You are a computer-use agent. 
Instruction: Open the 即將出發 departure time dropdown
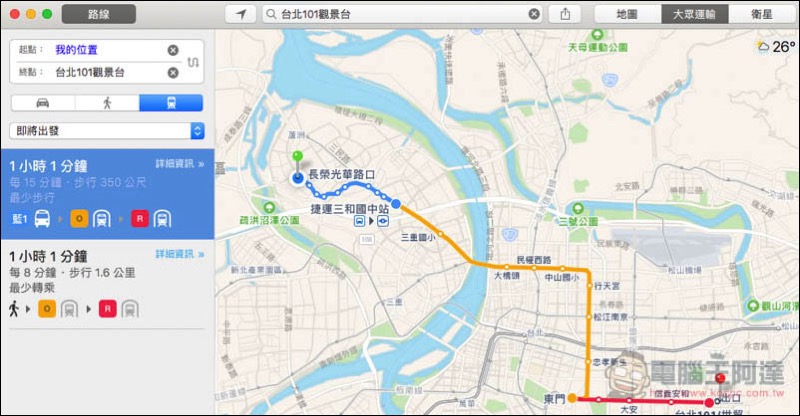(x=107, y=131)
